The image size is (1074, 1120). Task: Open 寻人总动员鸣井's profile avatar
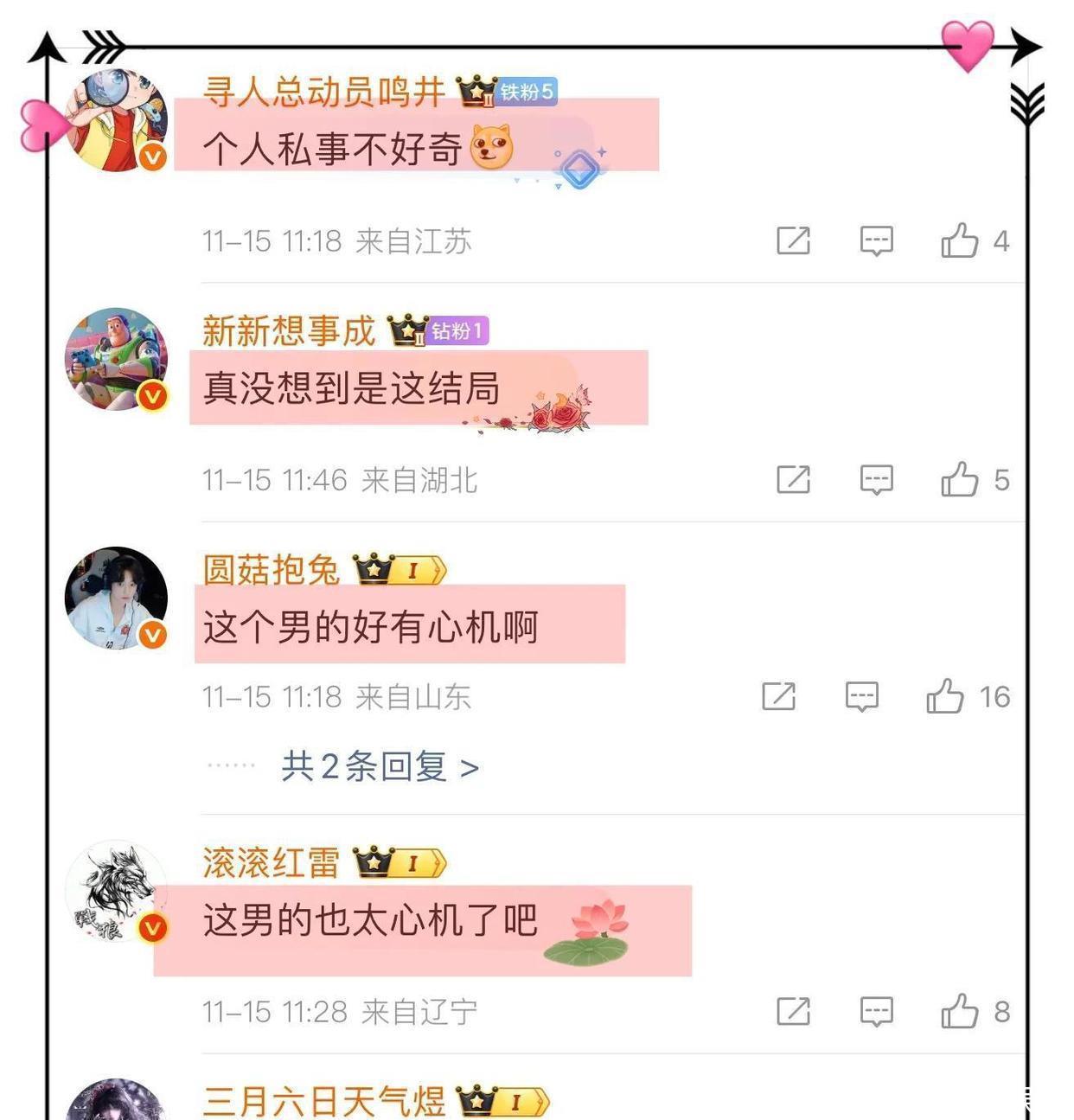pyautogui.click(x=117, y=120)
